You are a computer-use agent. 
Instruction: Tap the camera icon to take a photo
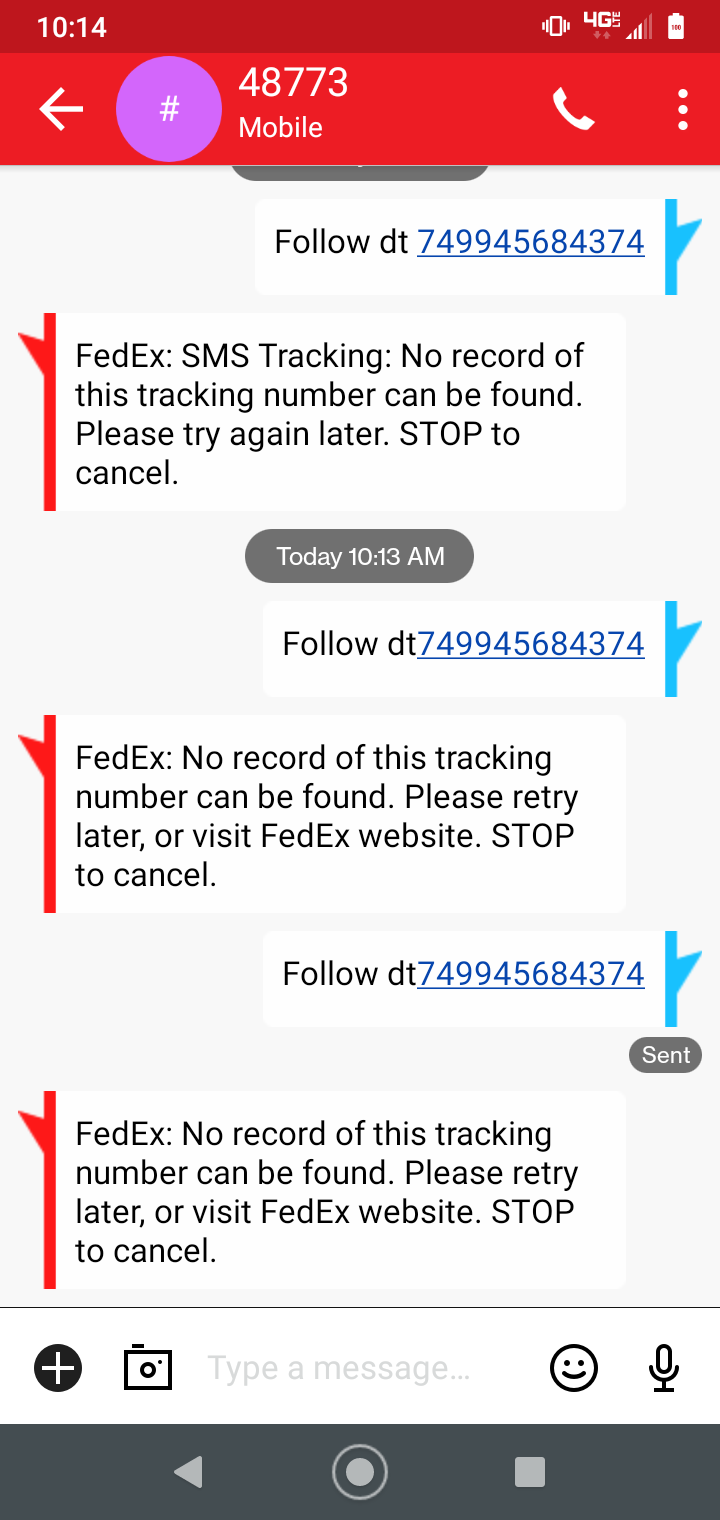(148, 1367)
